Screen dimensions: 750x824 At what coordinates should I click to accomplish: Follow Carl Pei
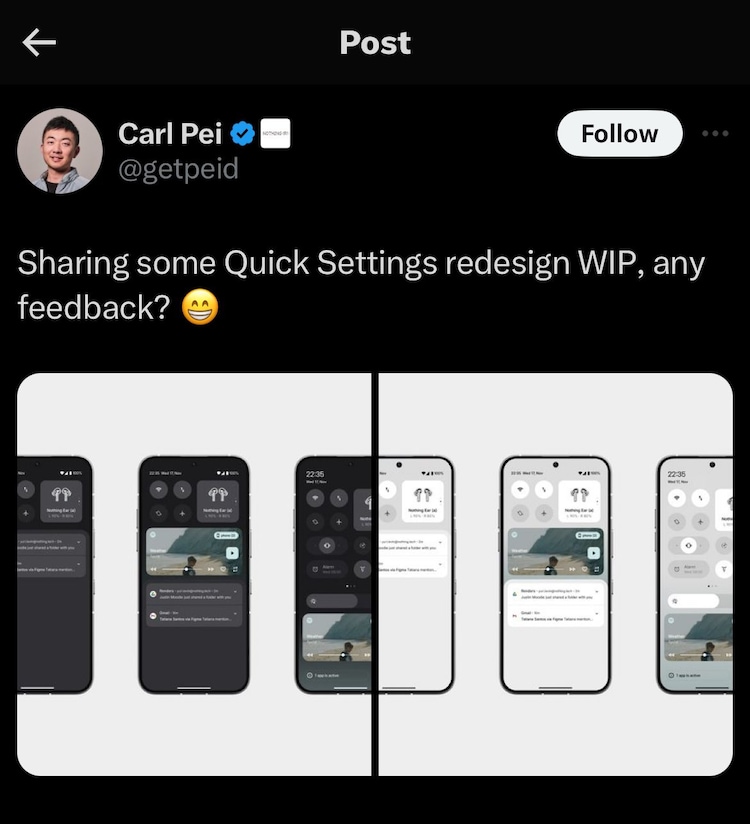(x=619, y=134)
